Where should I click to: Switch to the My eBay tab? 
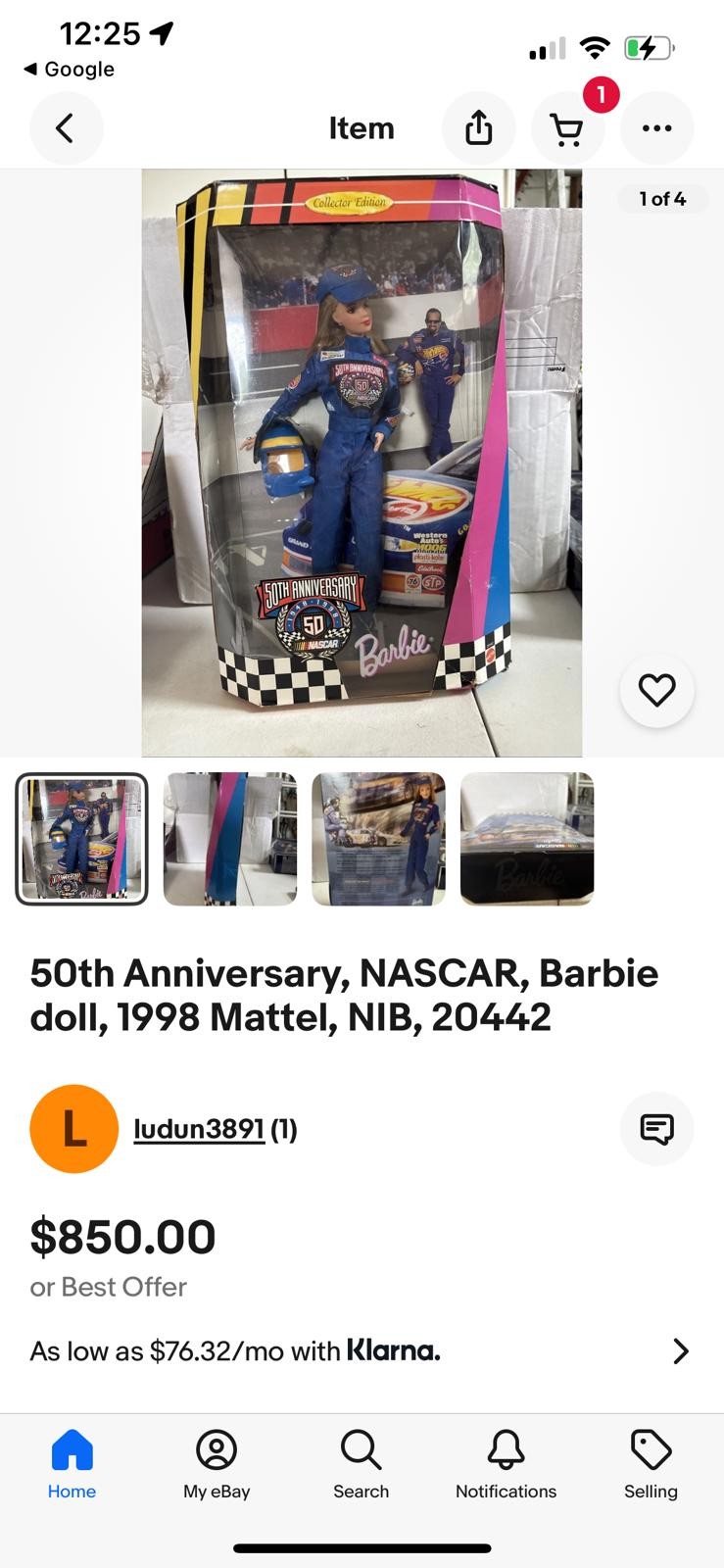217,1465
